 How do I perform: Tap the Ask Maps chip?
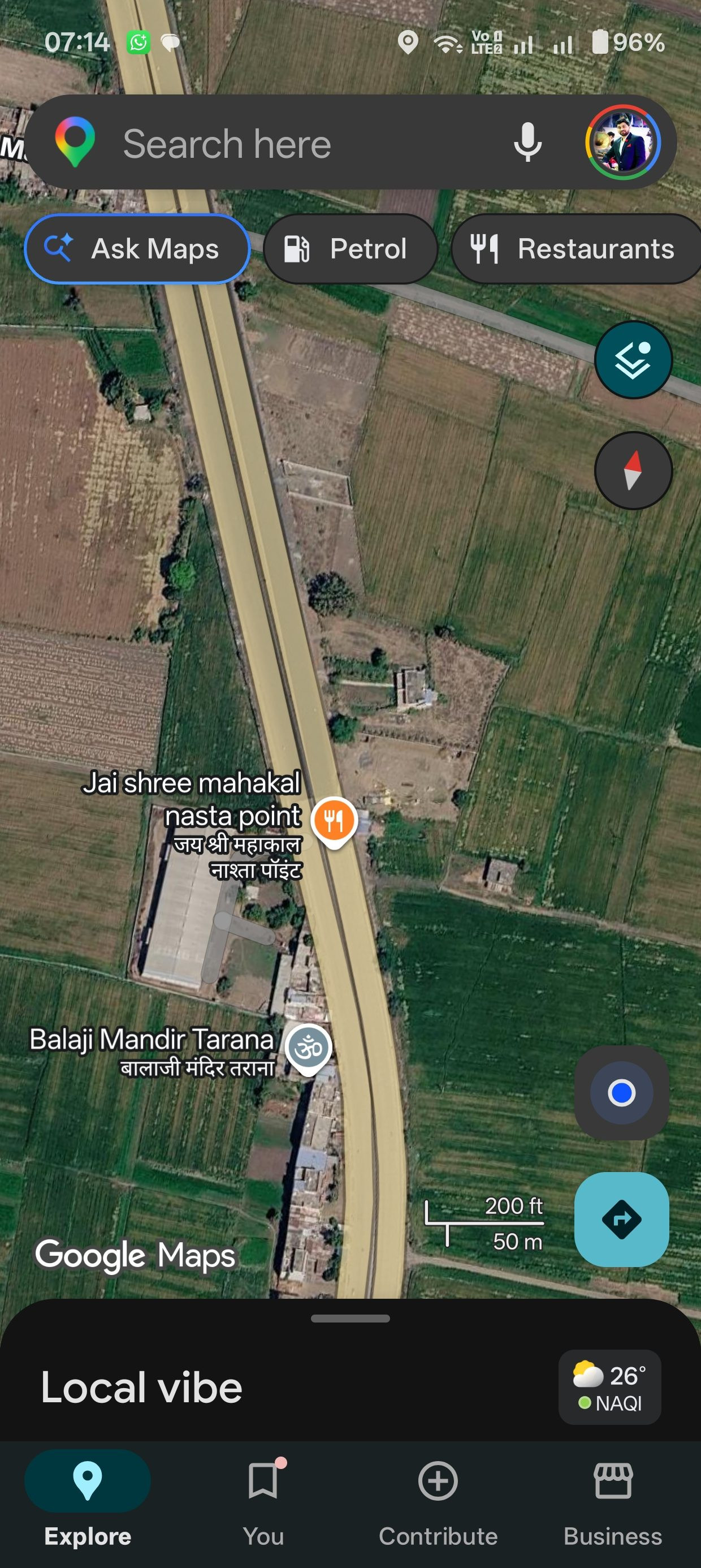pos(137,248)
